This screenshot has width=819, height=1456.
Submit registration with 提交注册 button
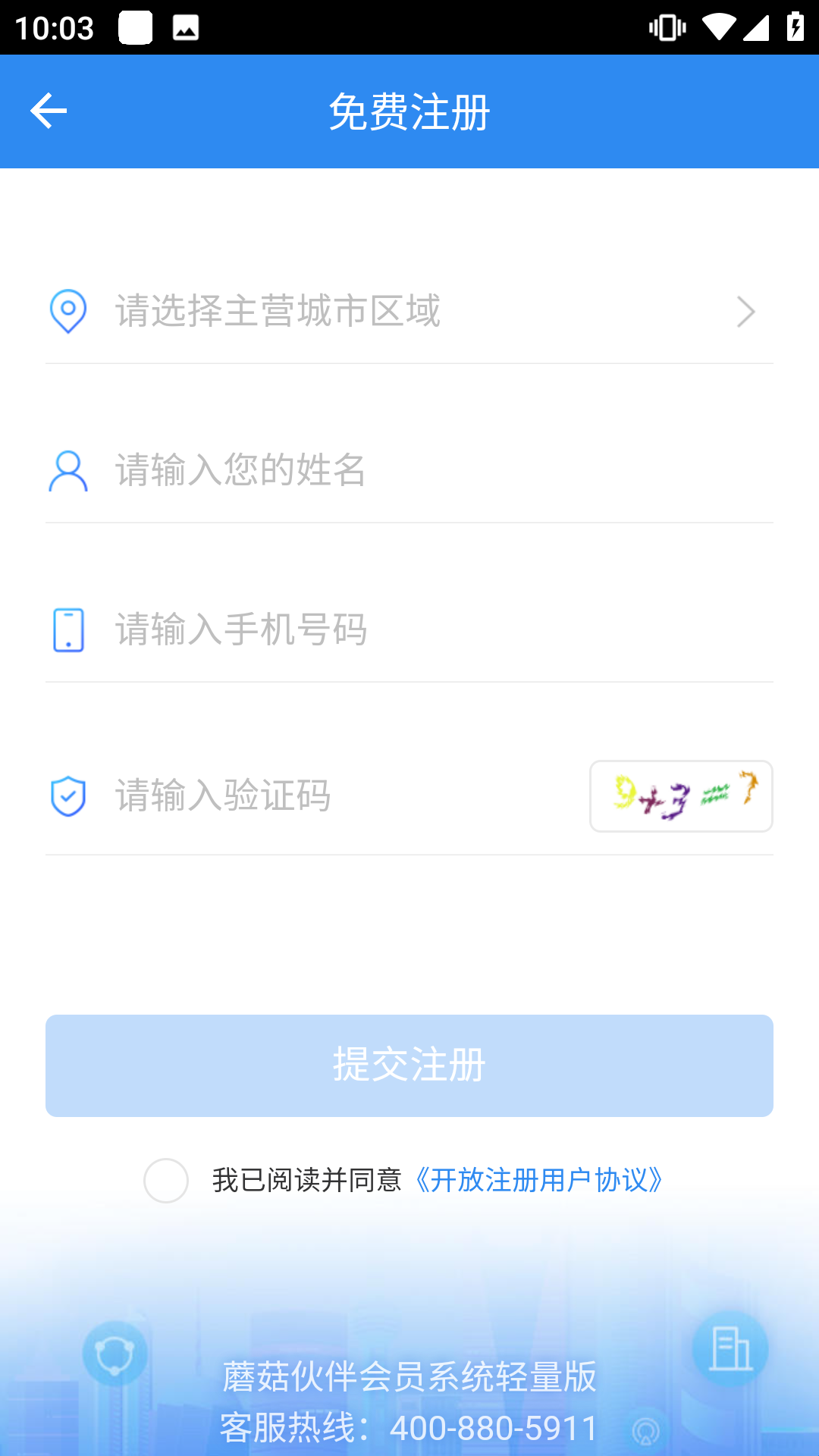409,1065
